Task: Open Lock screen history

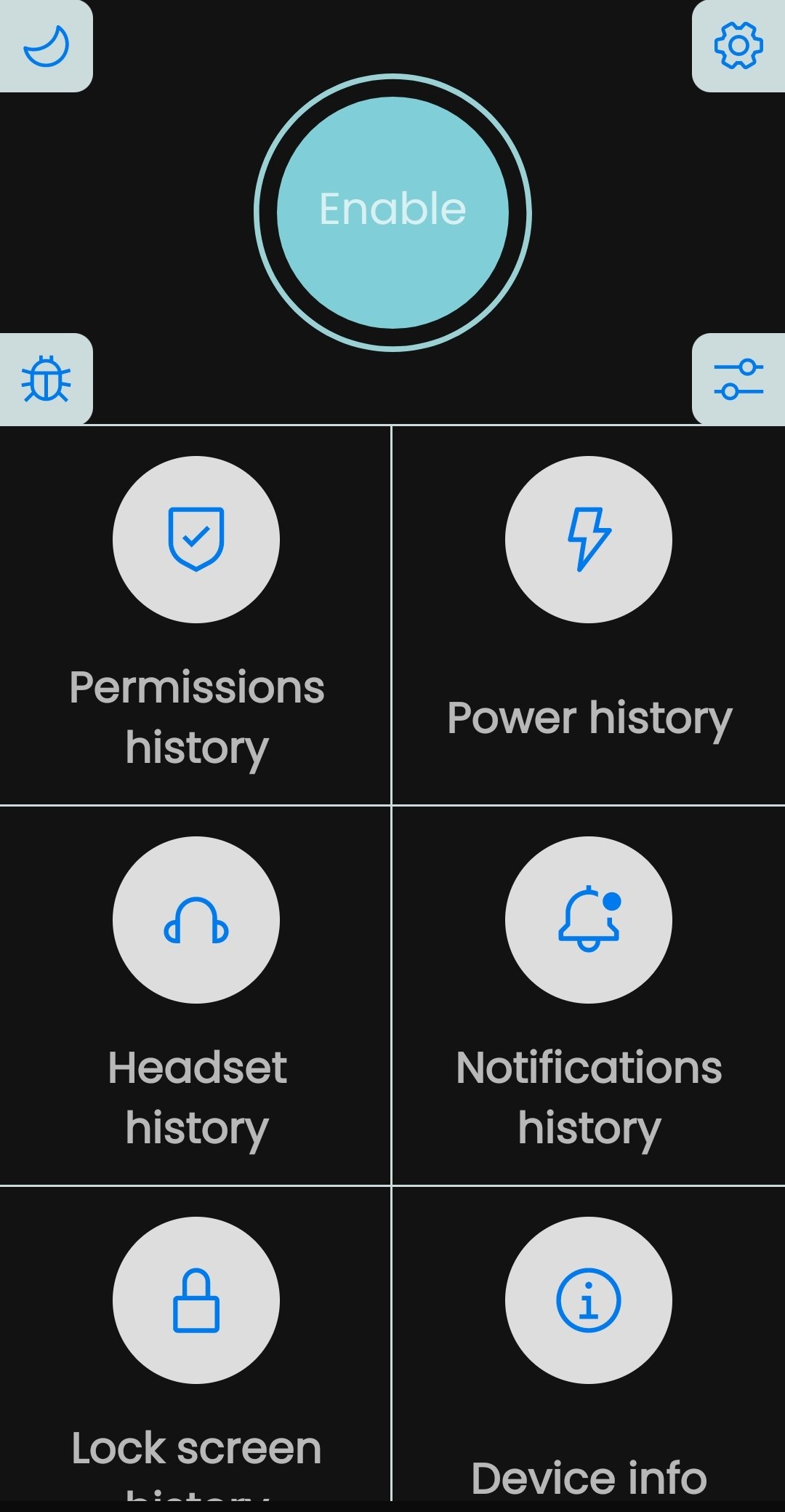Action: pyautogui.click(x=196, y=1344)
